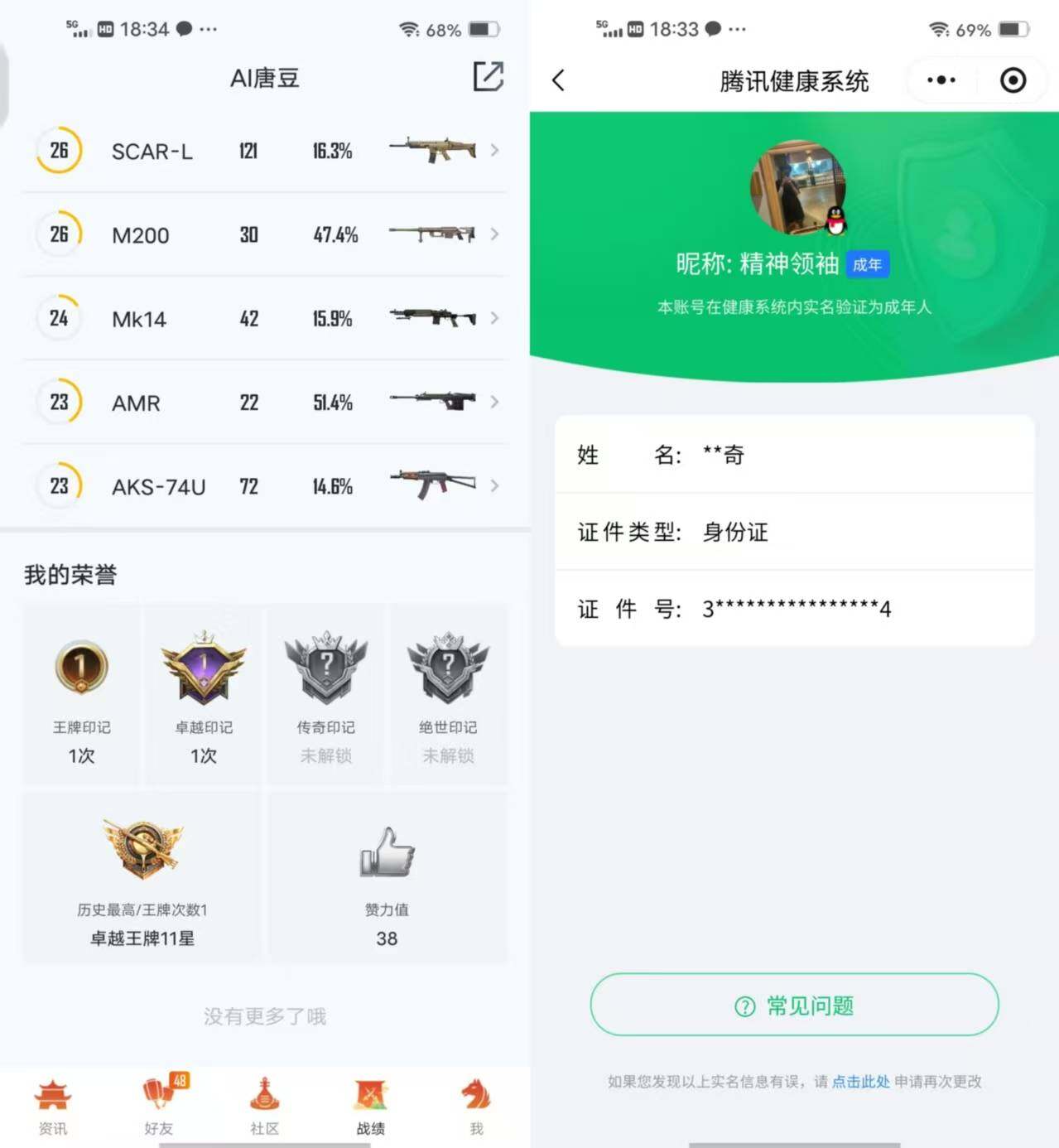1059x1148 pixels.
Task: Tap the SCAR-L level 26 progress ring
Action: 58,151
